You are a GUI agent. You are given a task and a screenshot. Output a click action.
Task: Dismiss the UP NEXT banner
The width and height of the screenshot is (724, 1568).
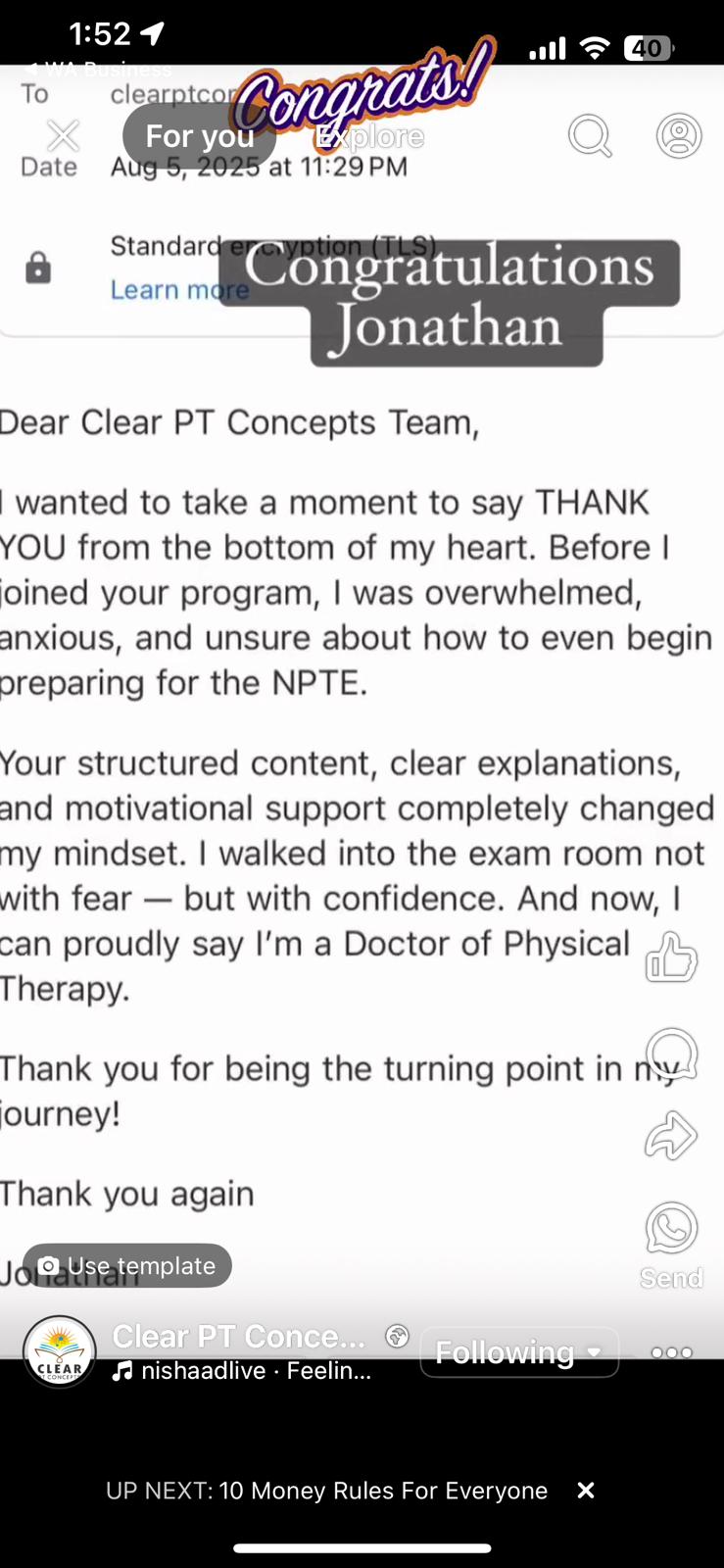586,1490
